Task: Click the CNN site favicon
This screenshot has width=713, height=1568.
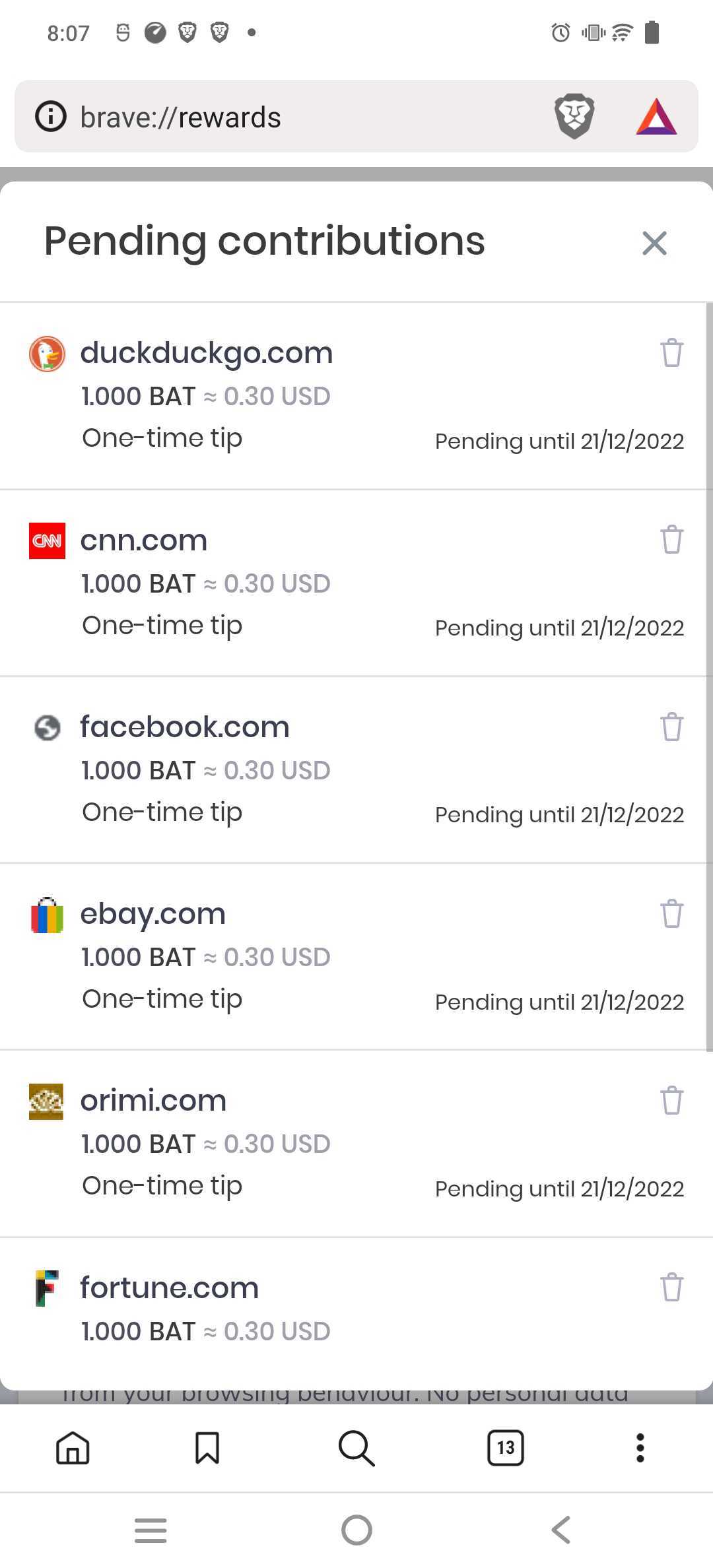Action: 46,540
